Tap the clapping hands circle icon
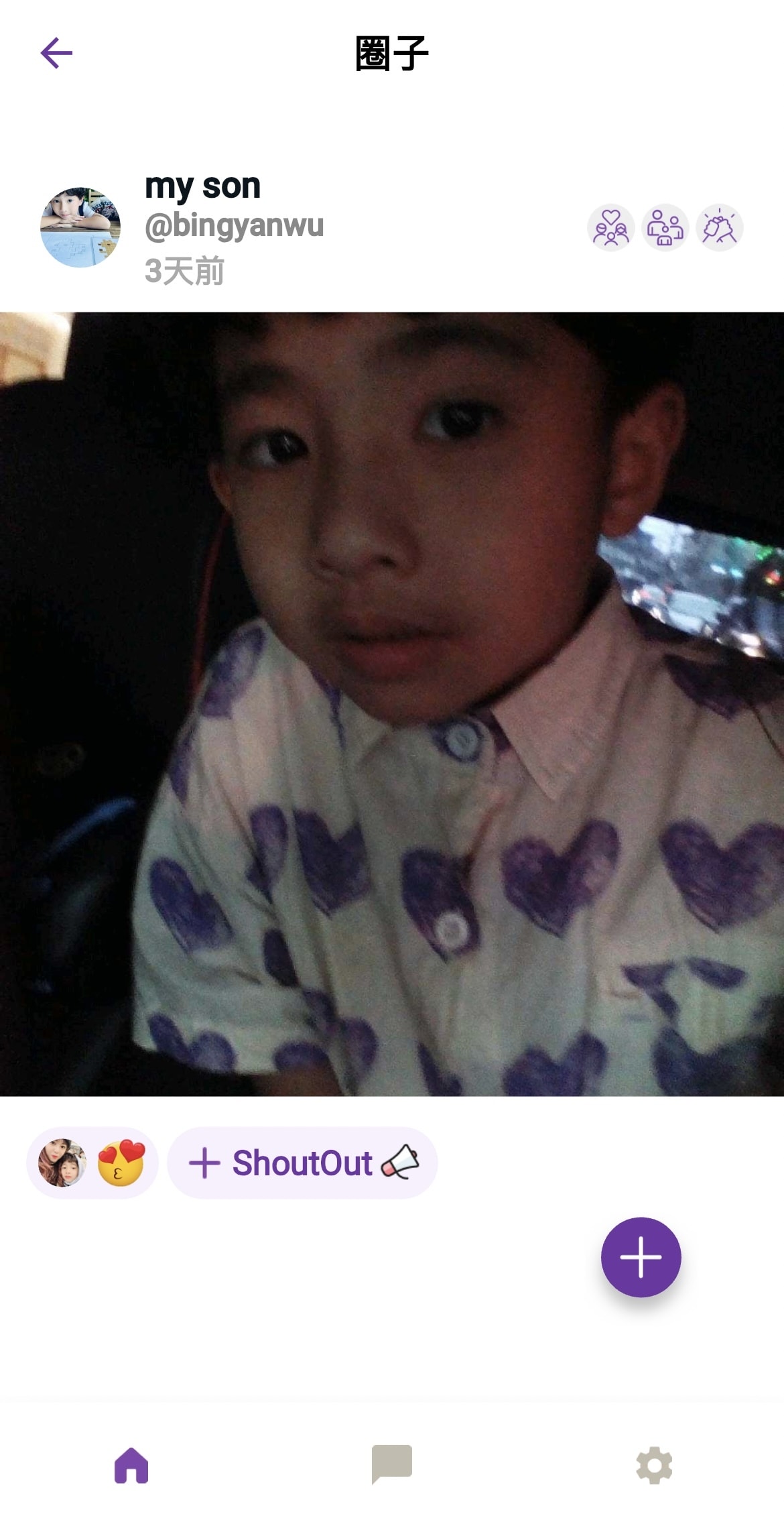Image resolution: width=784 pixels, height=1532 pixels. pos(719,228)
